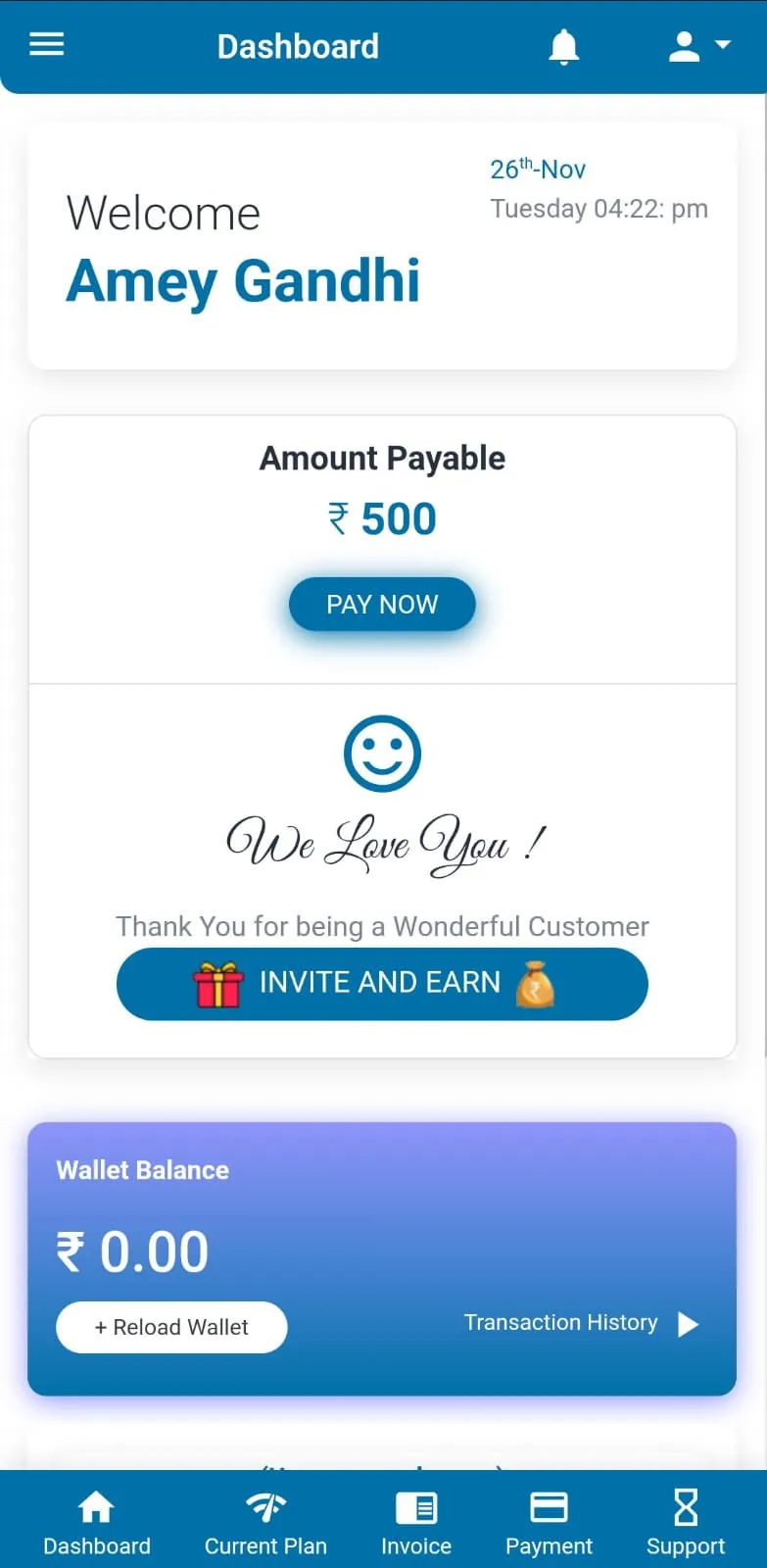Open the Invoice tab
This screenshot has width=767, height=1568.
click(x=416, y=1523)
